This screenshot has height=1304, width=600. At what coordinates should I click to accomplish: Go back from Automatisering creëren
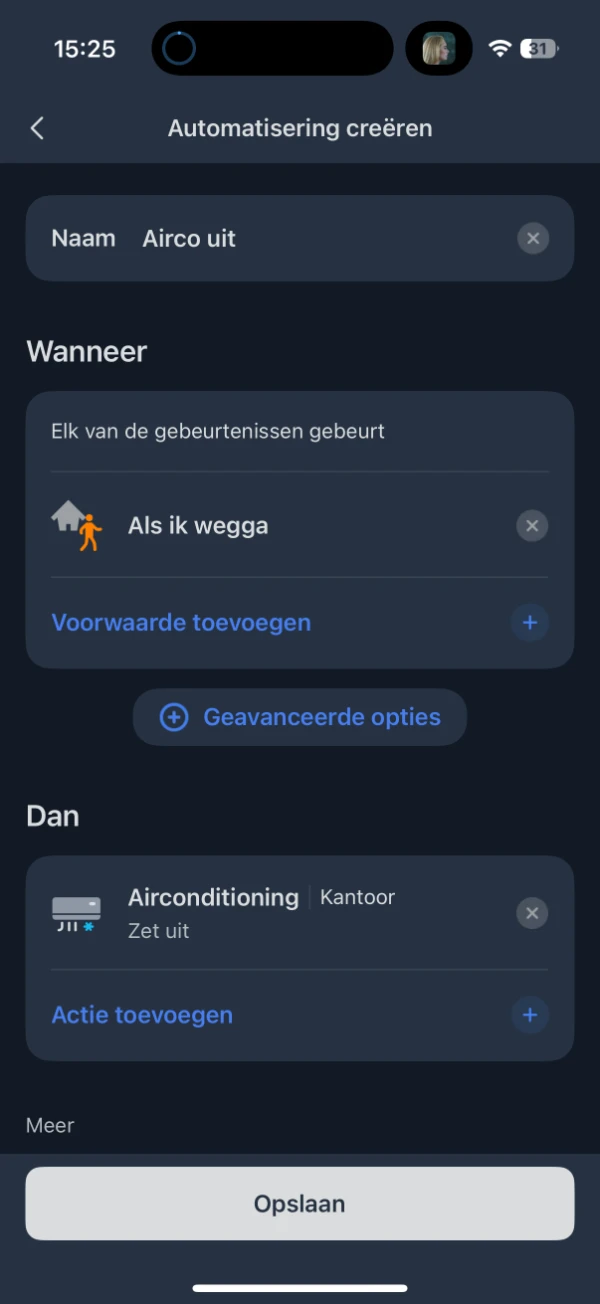(x=37, y=128)
